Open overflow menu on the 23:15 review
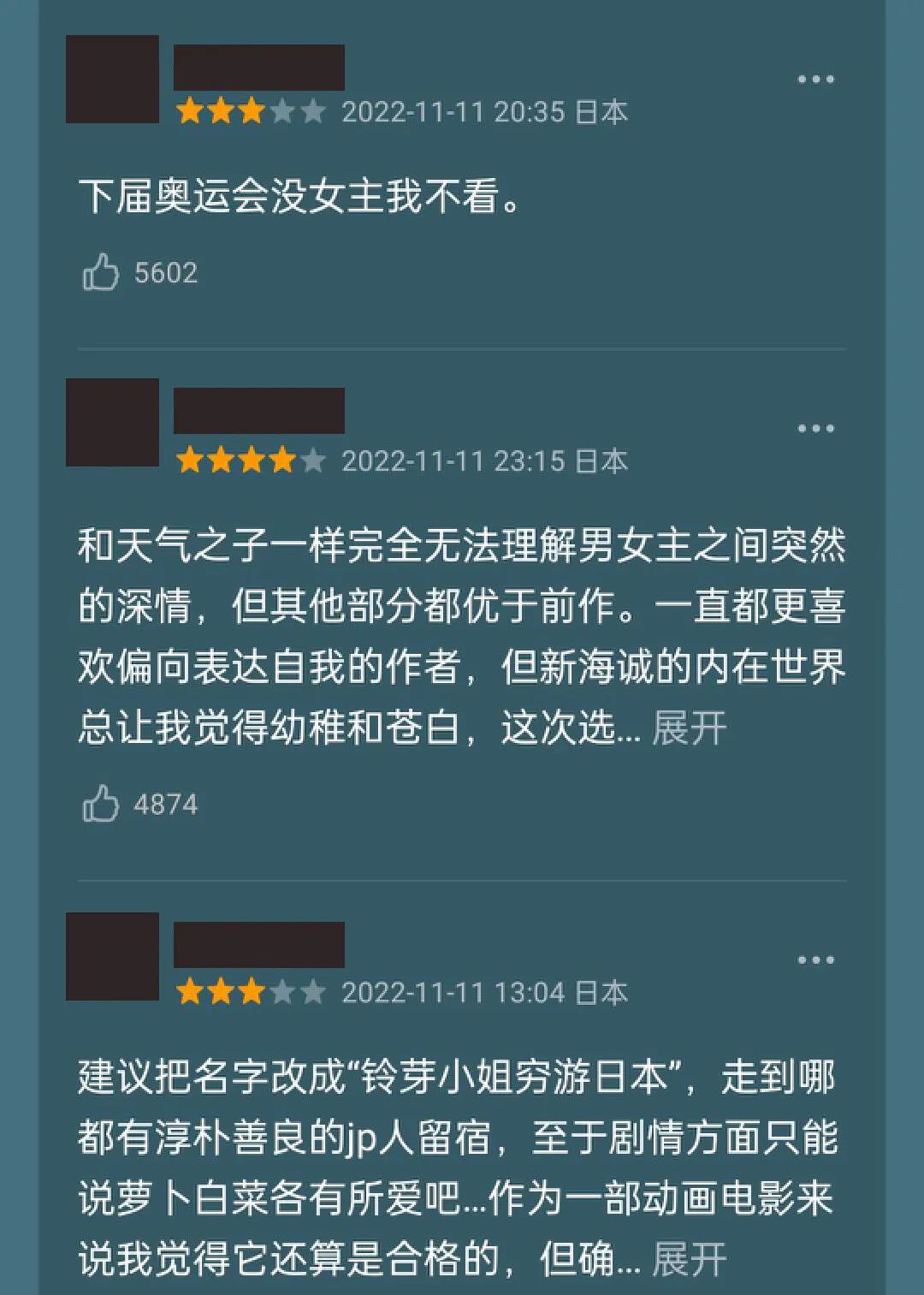 tap(815, 428)
